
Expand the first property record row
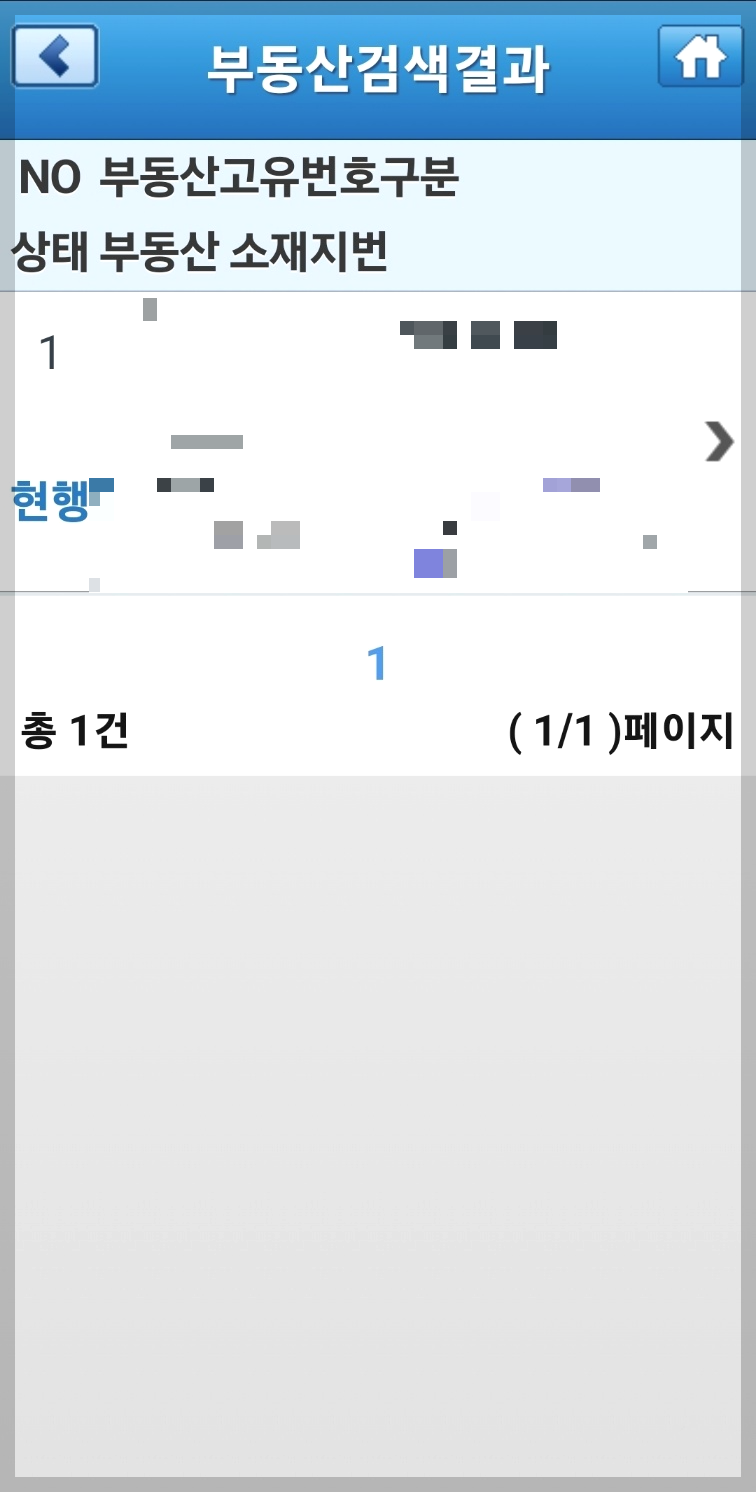[380, 440]
